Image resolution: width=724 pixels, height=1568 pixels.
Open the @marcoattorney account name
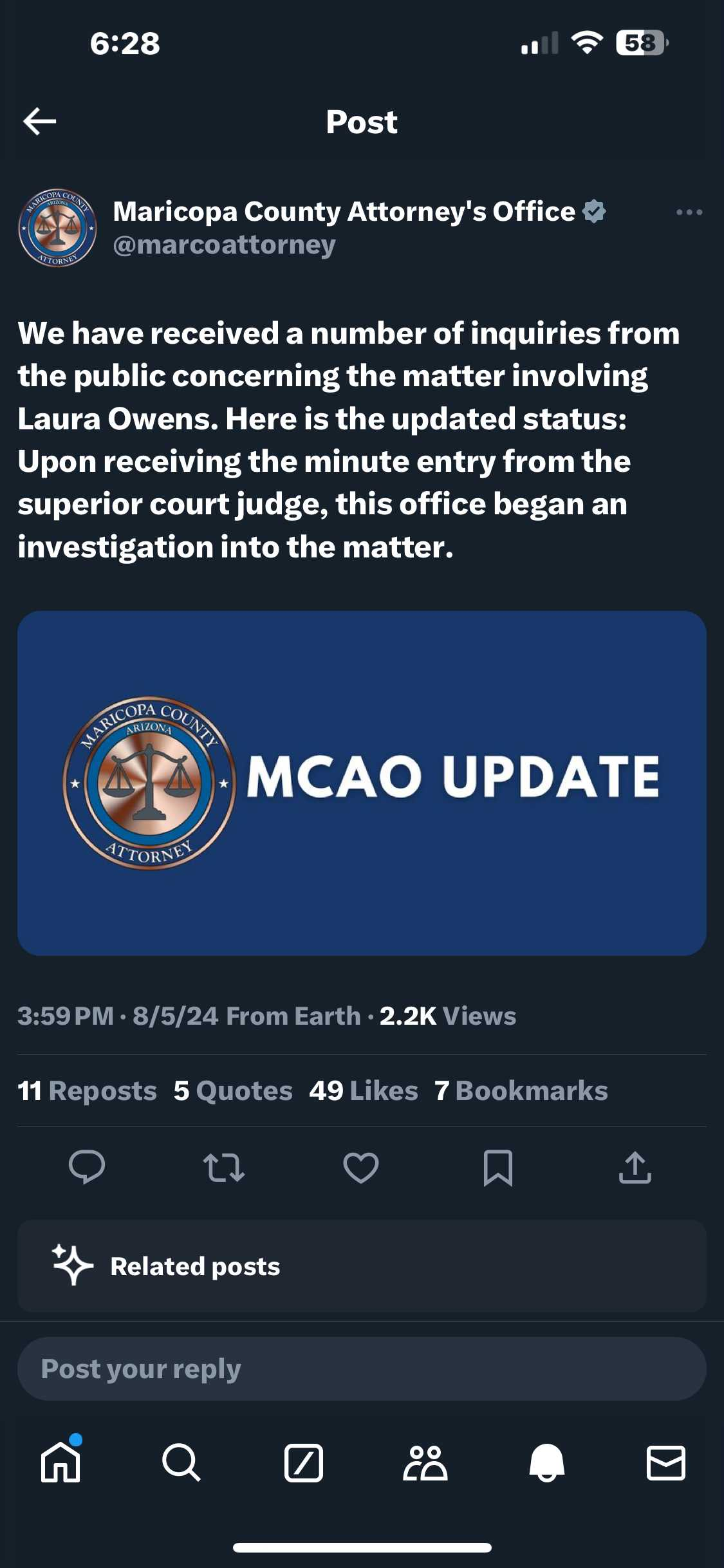(x=224, y=245)
